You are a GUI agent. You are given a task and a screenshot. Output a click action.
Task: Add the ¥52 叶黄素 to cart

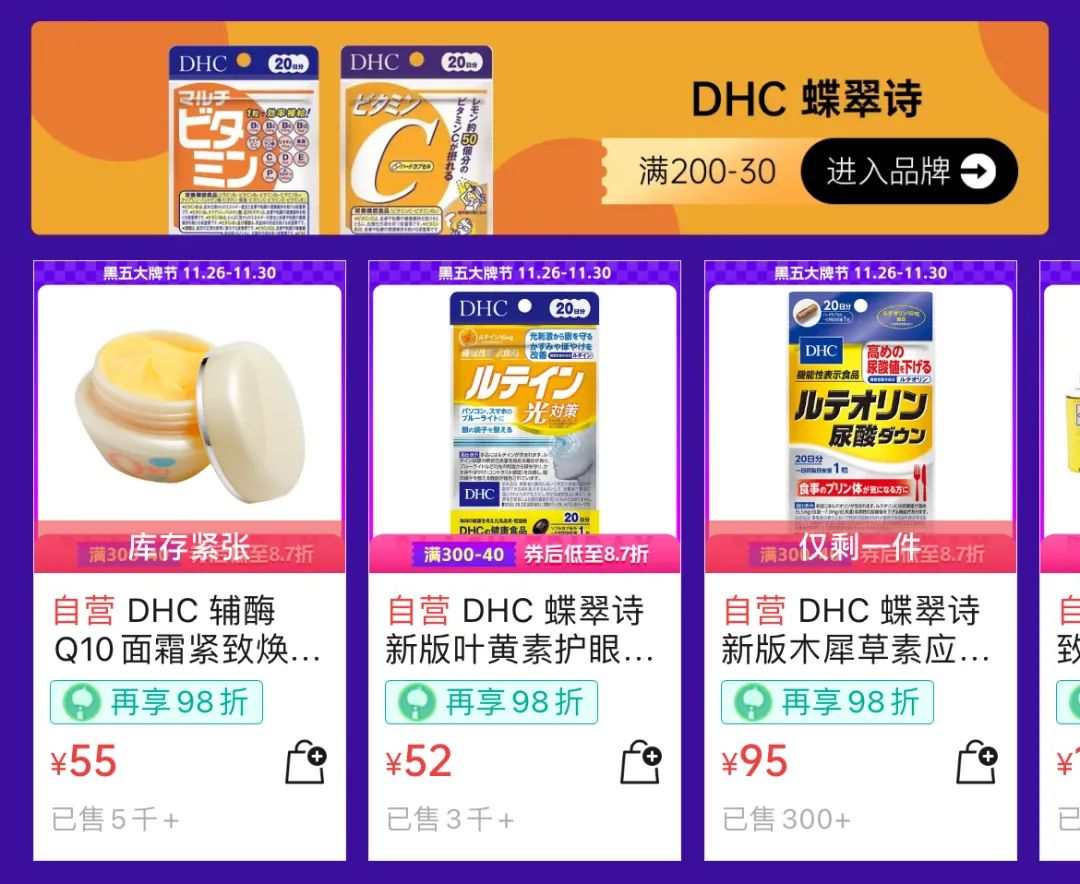[641, 765]
